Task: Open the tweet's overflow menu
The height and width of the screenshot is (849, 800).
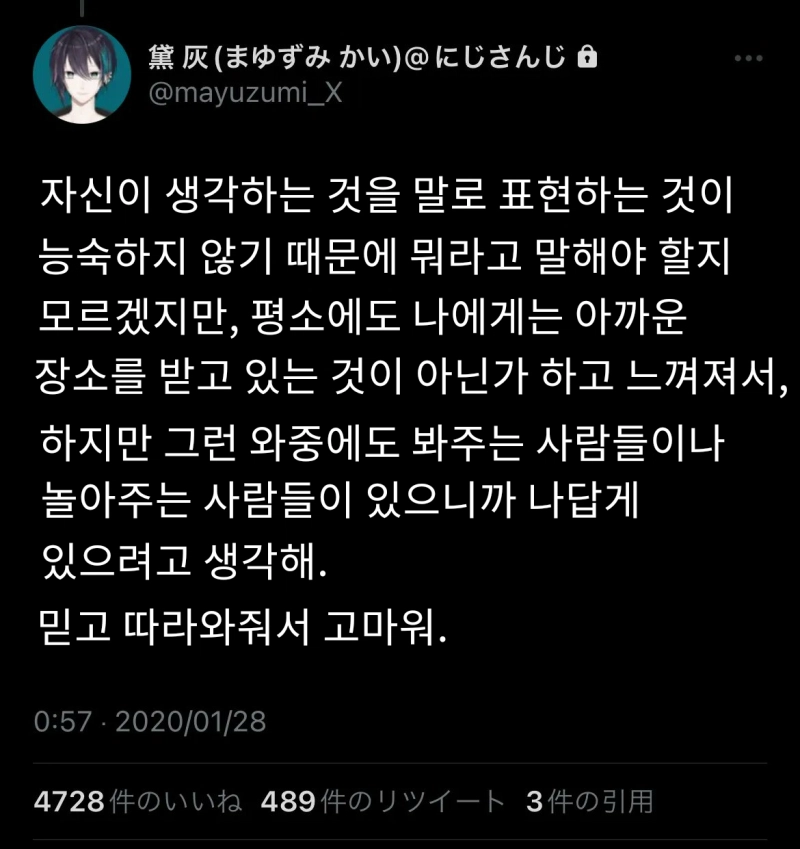Action: [748, 59]
